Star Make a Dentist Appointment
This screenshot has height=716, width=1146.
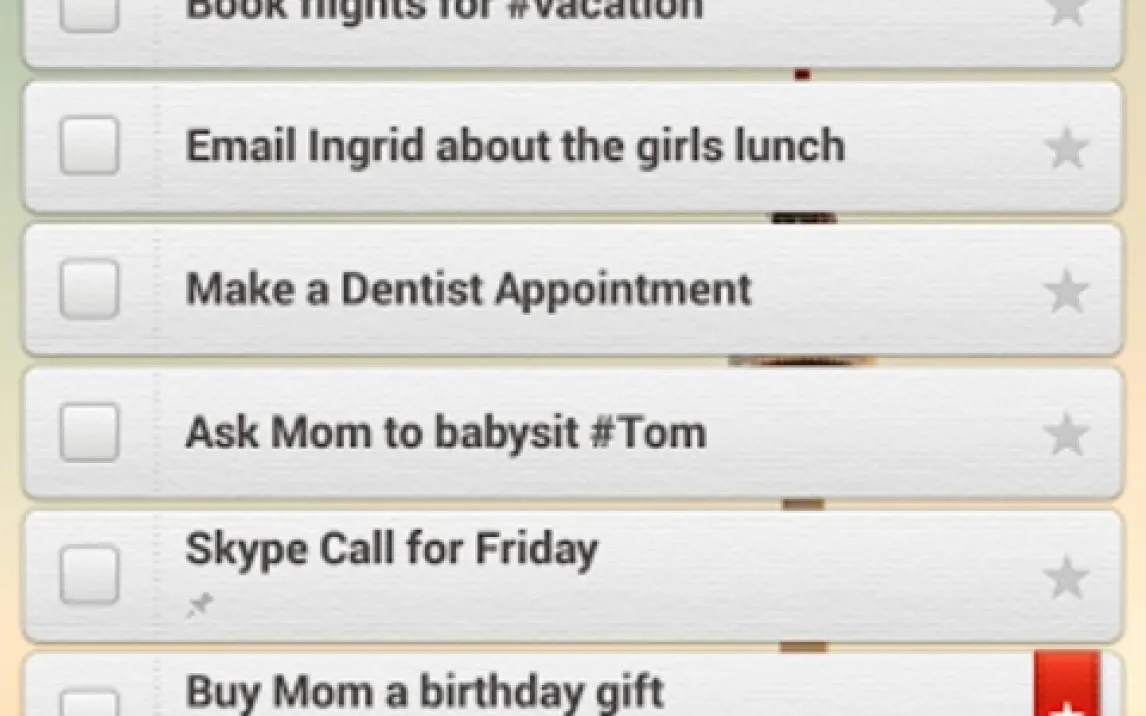click(x=1066, y=292)
